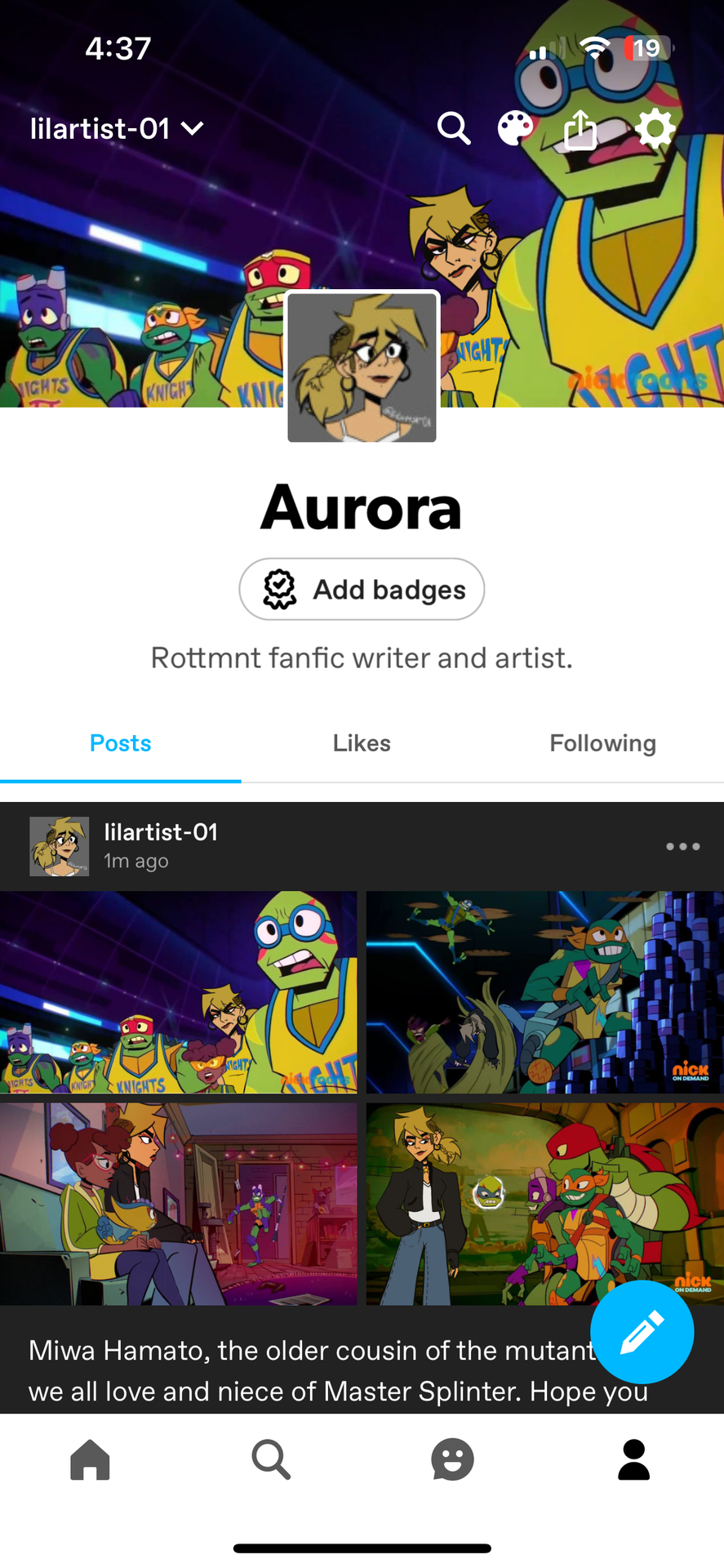Compose a new post with pencil button

tap(642, 1332)
